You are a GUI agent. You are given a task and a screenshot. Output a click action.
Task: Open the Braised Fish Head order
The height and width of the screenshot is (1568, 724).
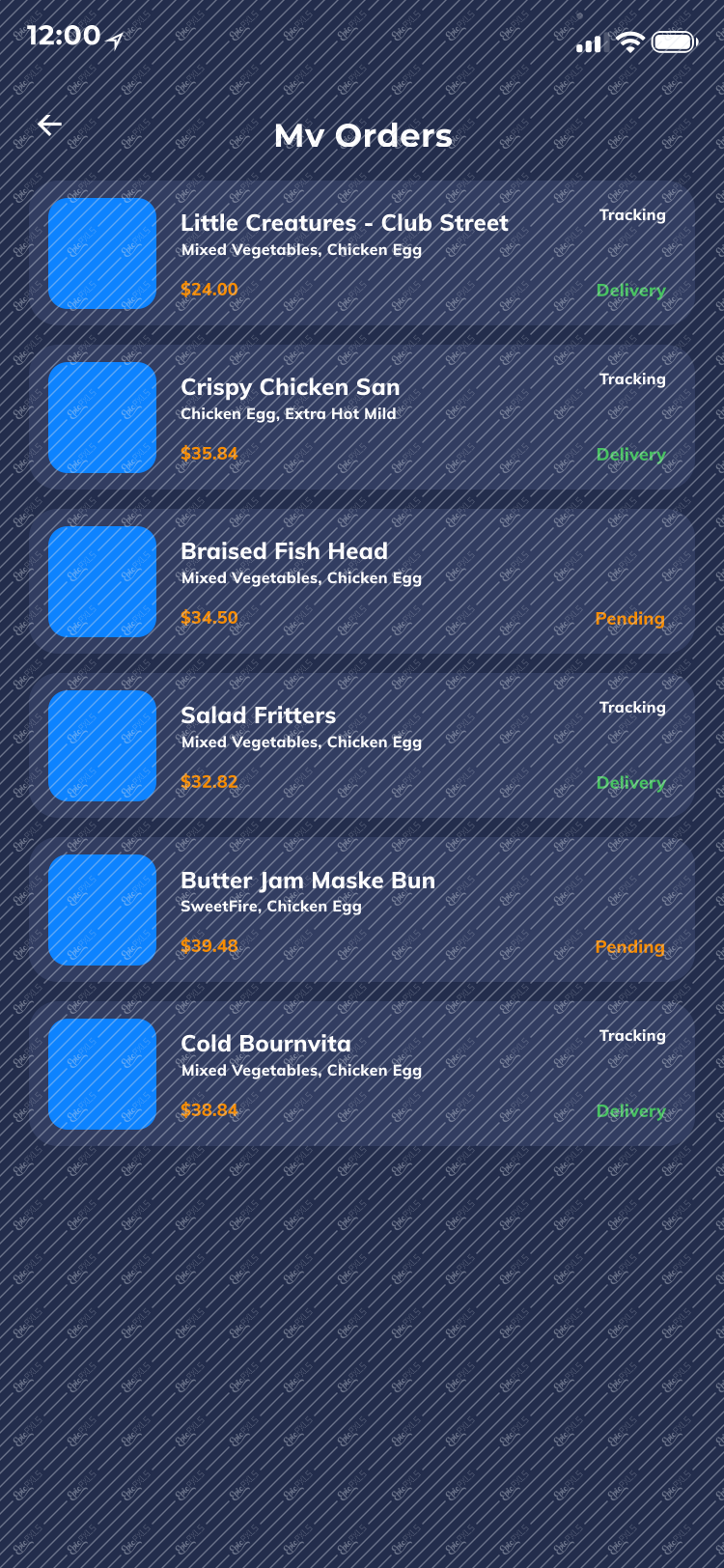[362, 581]
